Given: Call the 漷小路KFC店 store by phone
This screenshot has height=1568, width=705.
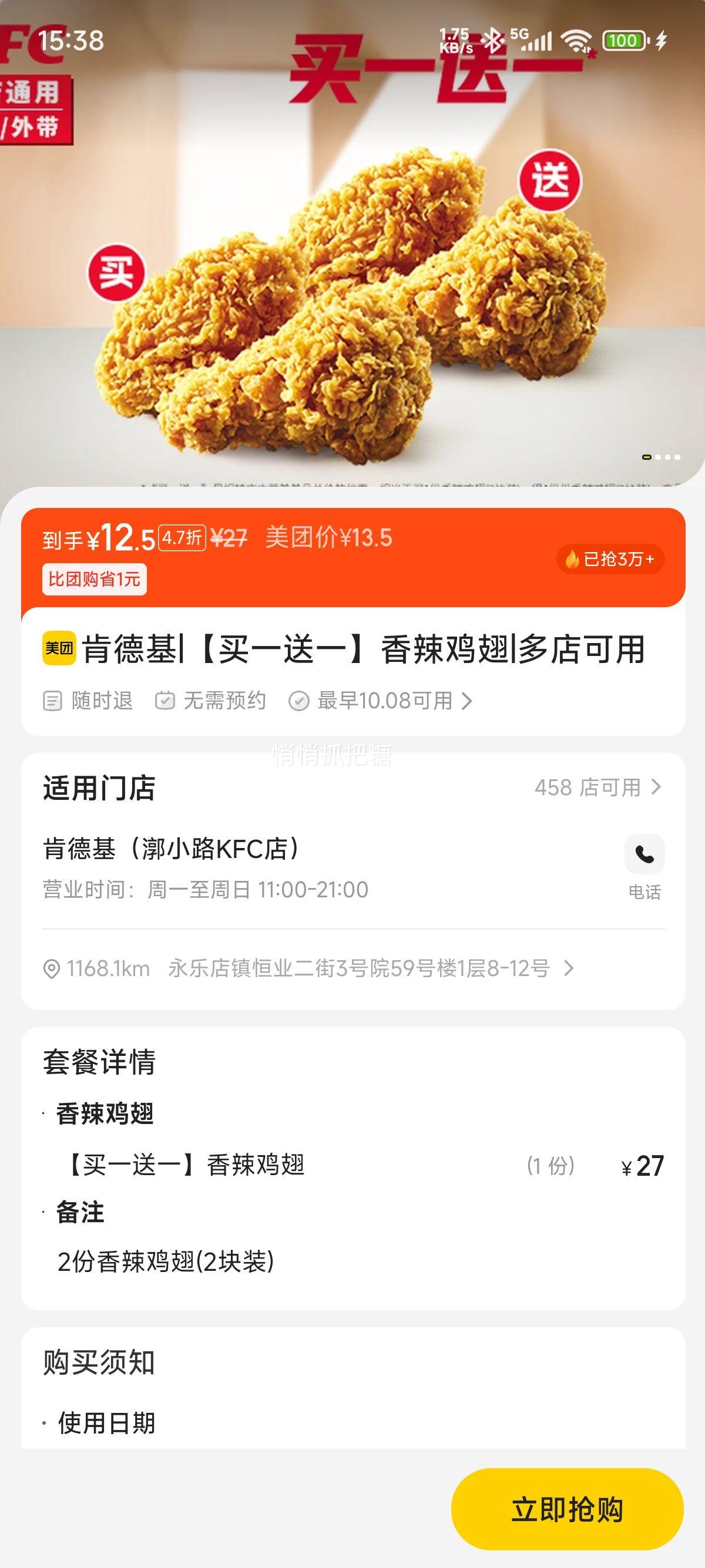Looking at the screenshot, I should (644, 855).
